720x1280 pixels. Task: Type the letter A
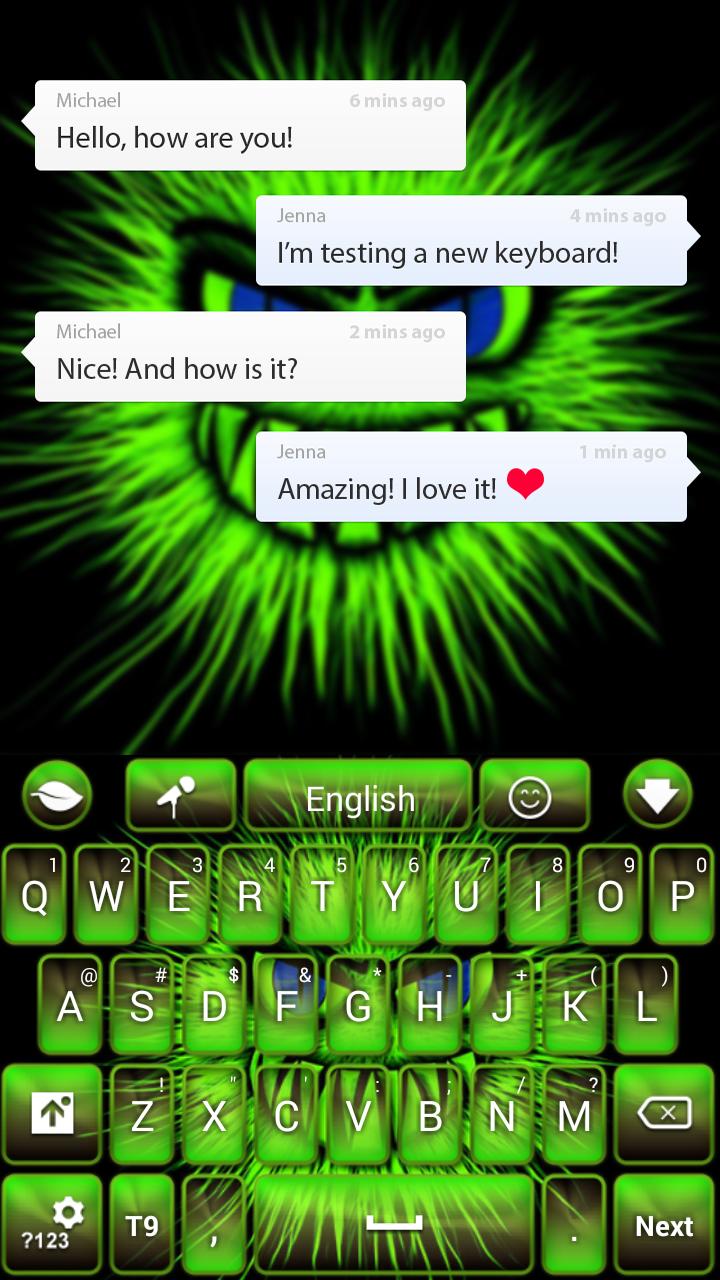click(x=71, y=1005)
